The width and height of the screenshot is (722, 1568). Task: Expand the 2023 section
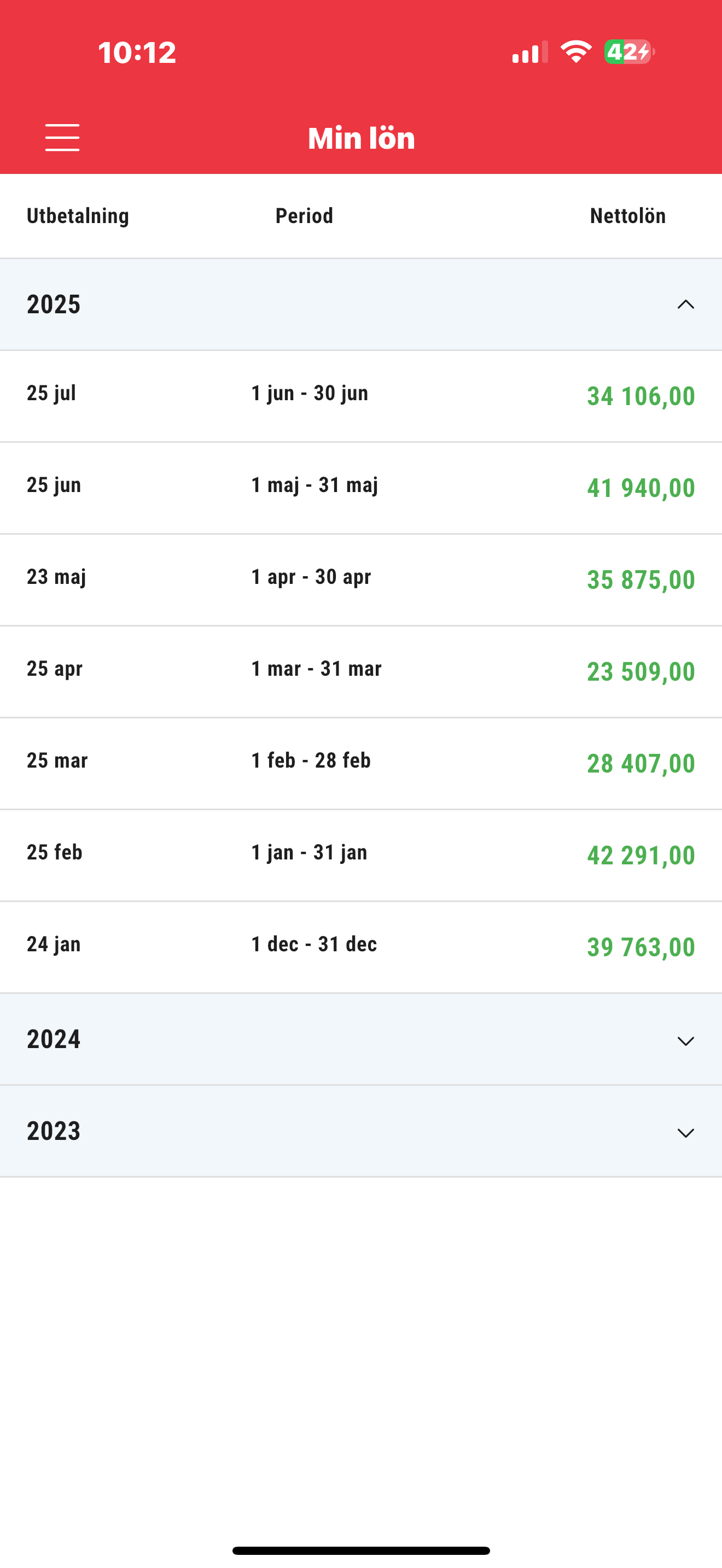[361, 1132]
